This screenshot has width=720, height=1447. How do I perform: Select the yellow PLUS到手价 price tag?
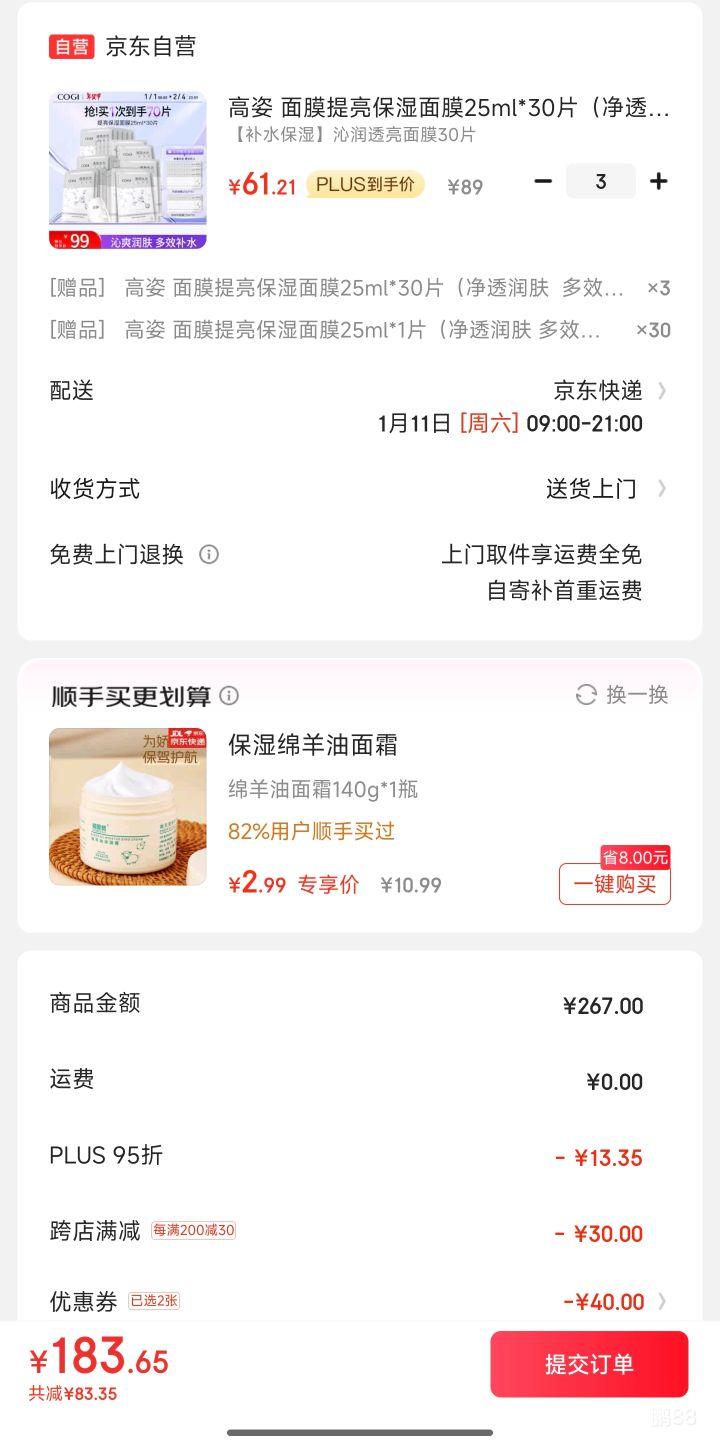pyautogui.click(x=366, y=185)
